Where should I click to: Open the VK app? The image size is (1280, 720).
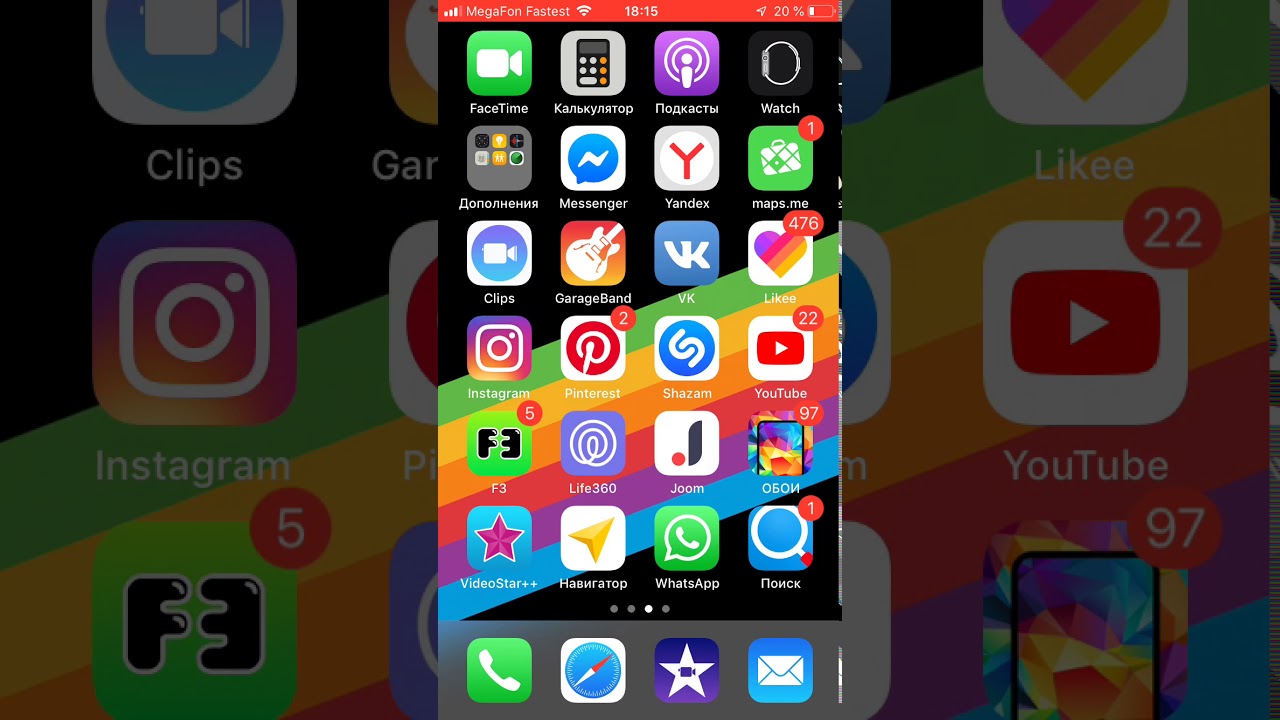[687, 253]
